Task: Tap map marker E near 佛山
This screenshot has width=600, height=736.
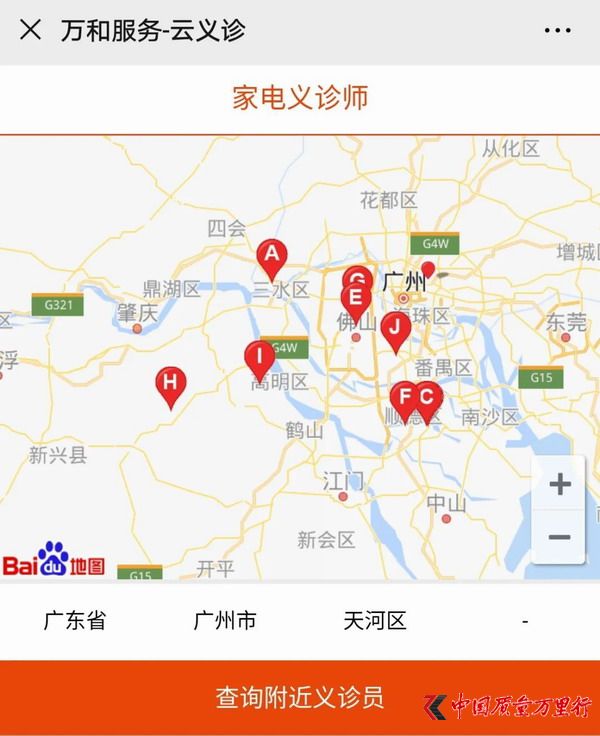Action: pos(355,300)
